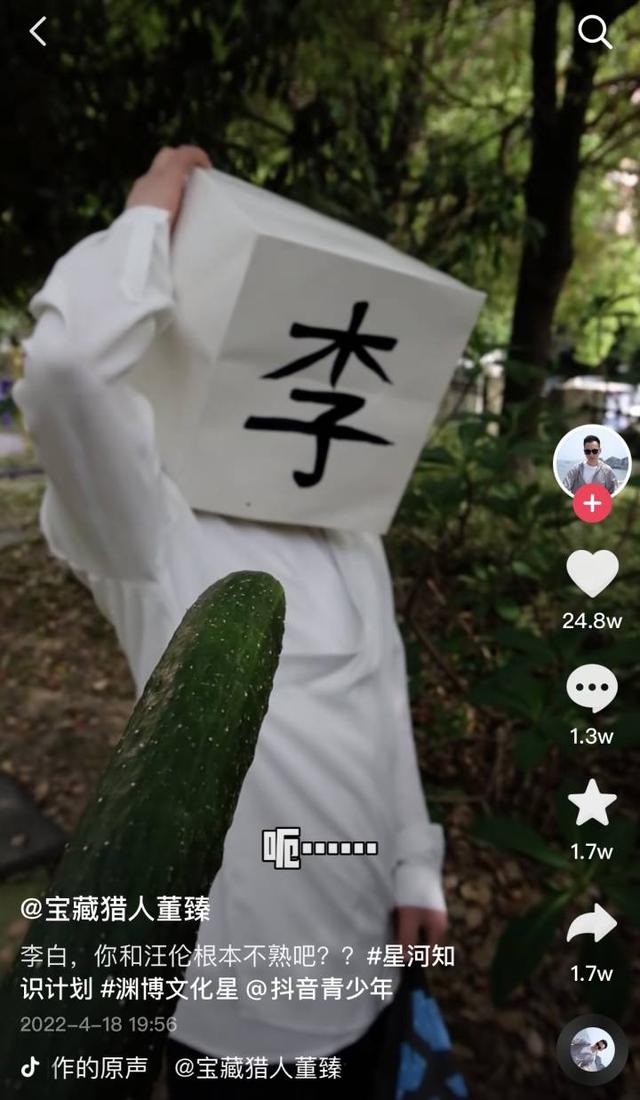Open the @宝藏猎人董臻 username

pyautogui.click(x=116, y=909)
